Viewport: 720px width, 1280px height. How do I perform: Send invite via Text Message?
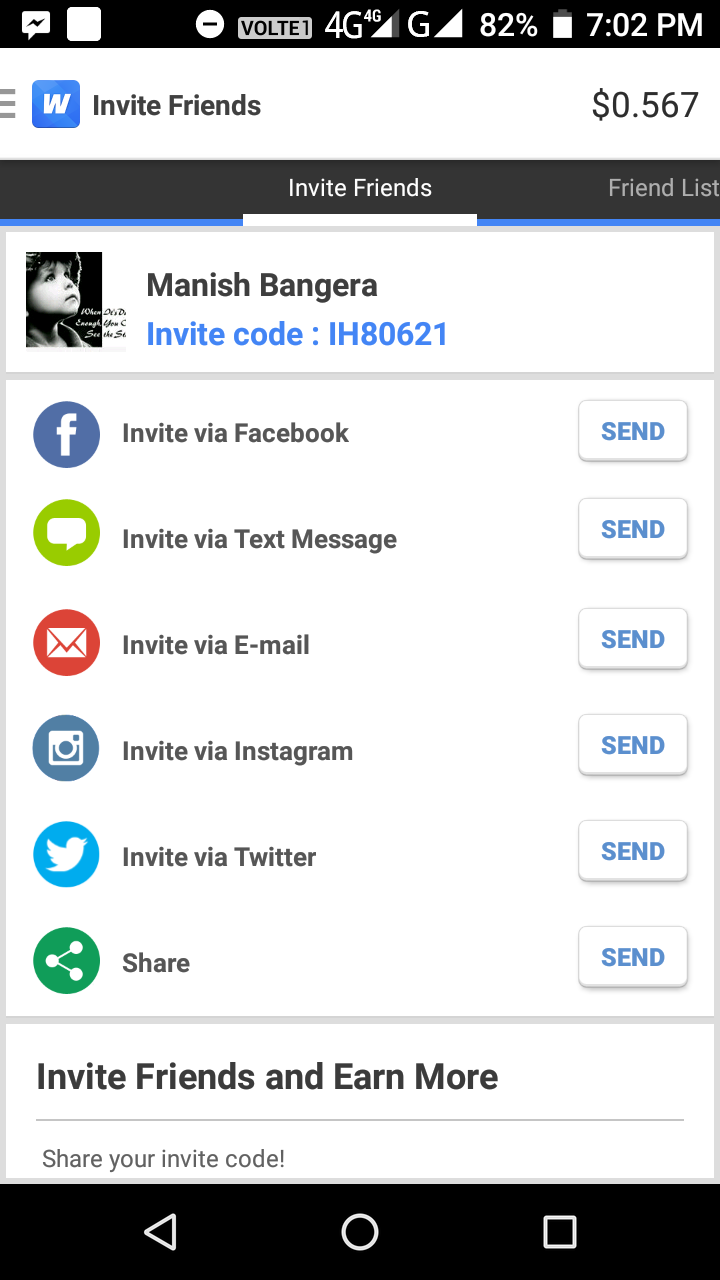(x=632, y=529)
